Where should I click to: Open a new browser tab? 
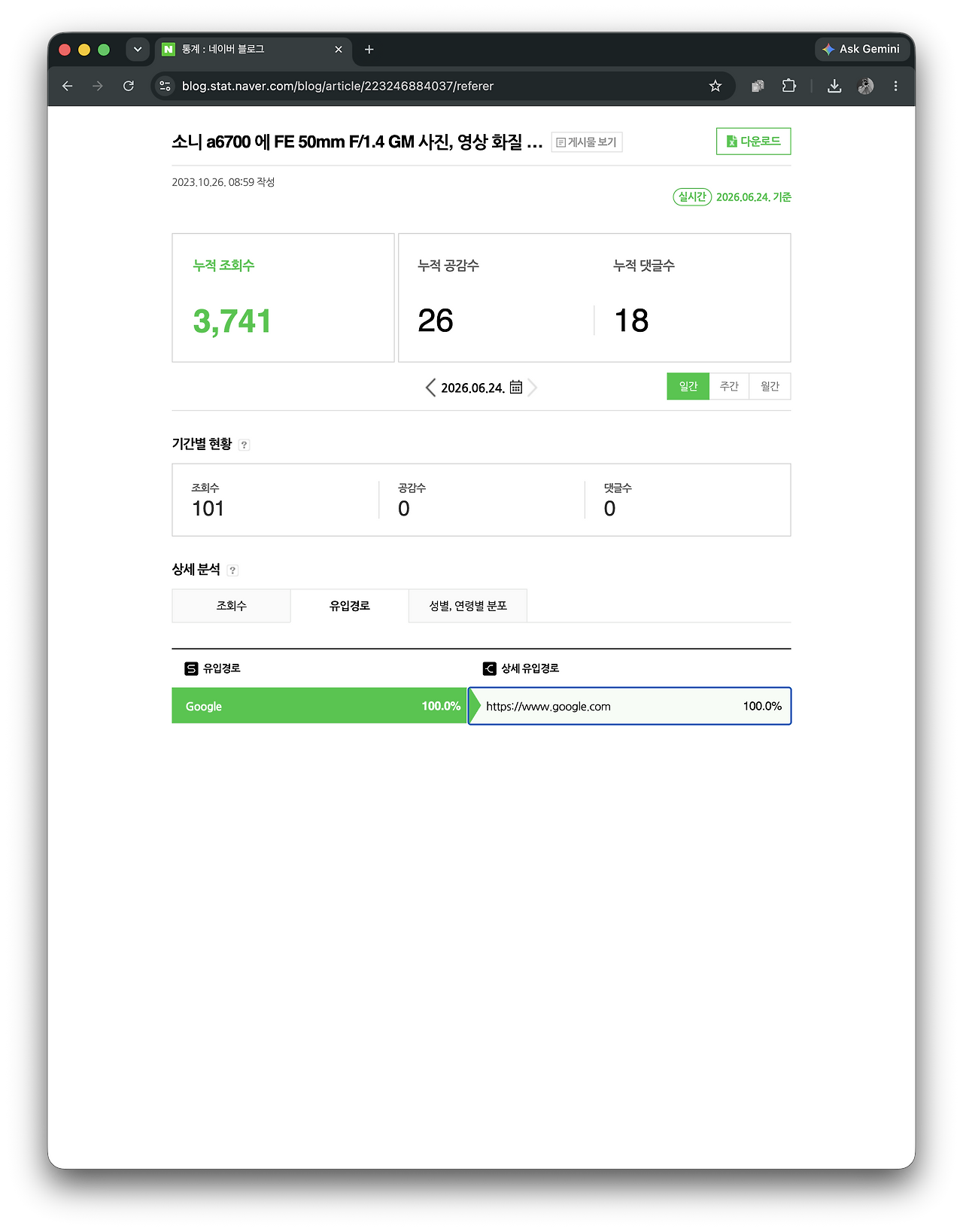pos(369,50)
